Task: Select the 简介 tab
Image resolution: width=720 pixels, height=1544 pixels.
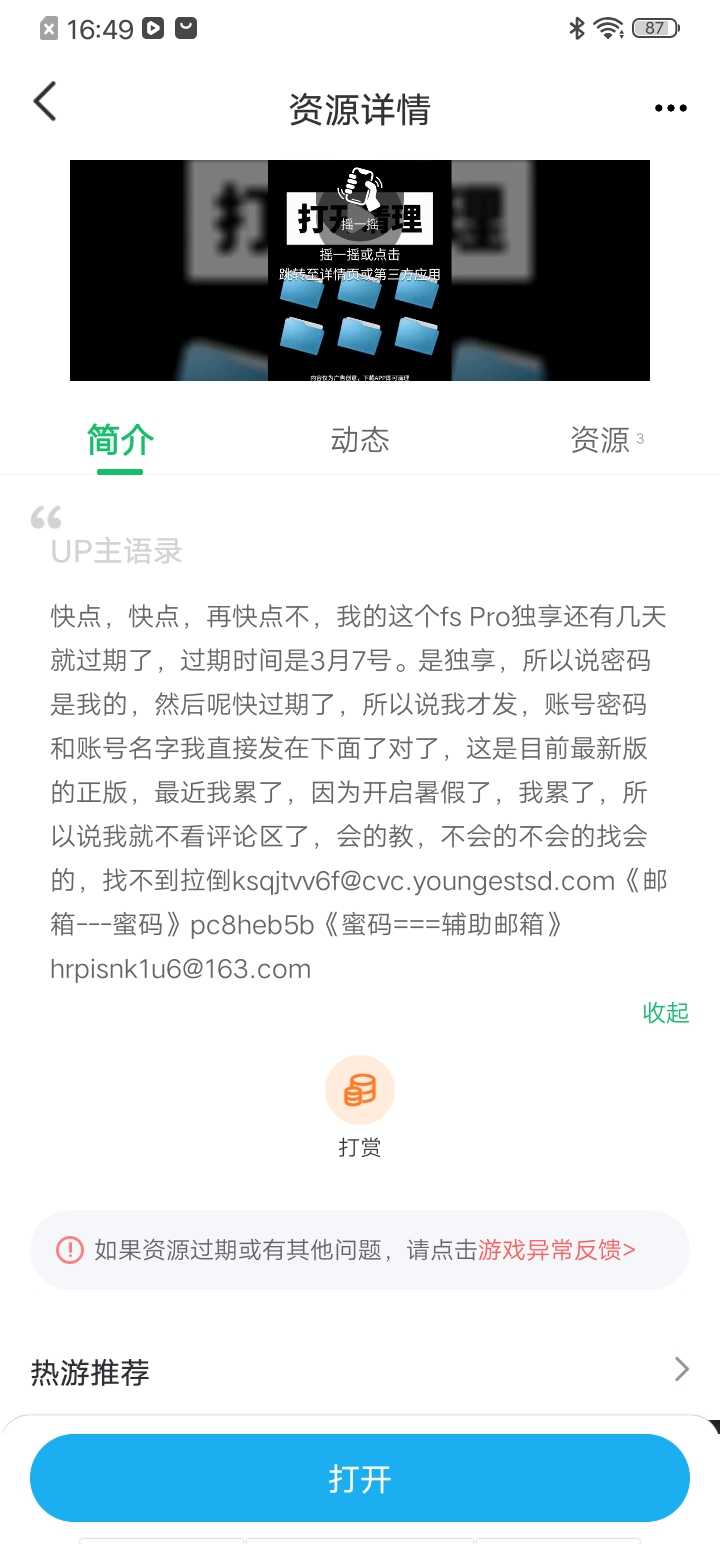Action: pos(120,440)
